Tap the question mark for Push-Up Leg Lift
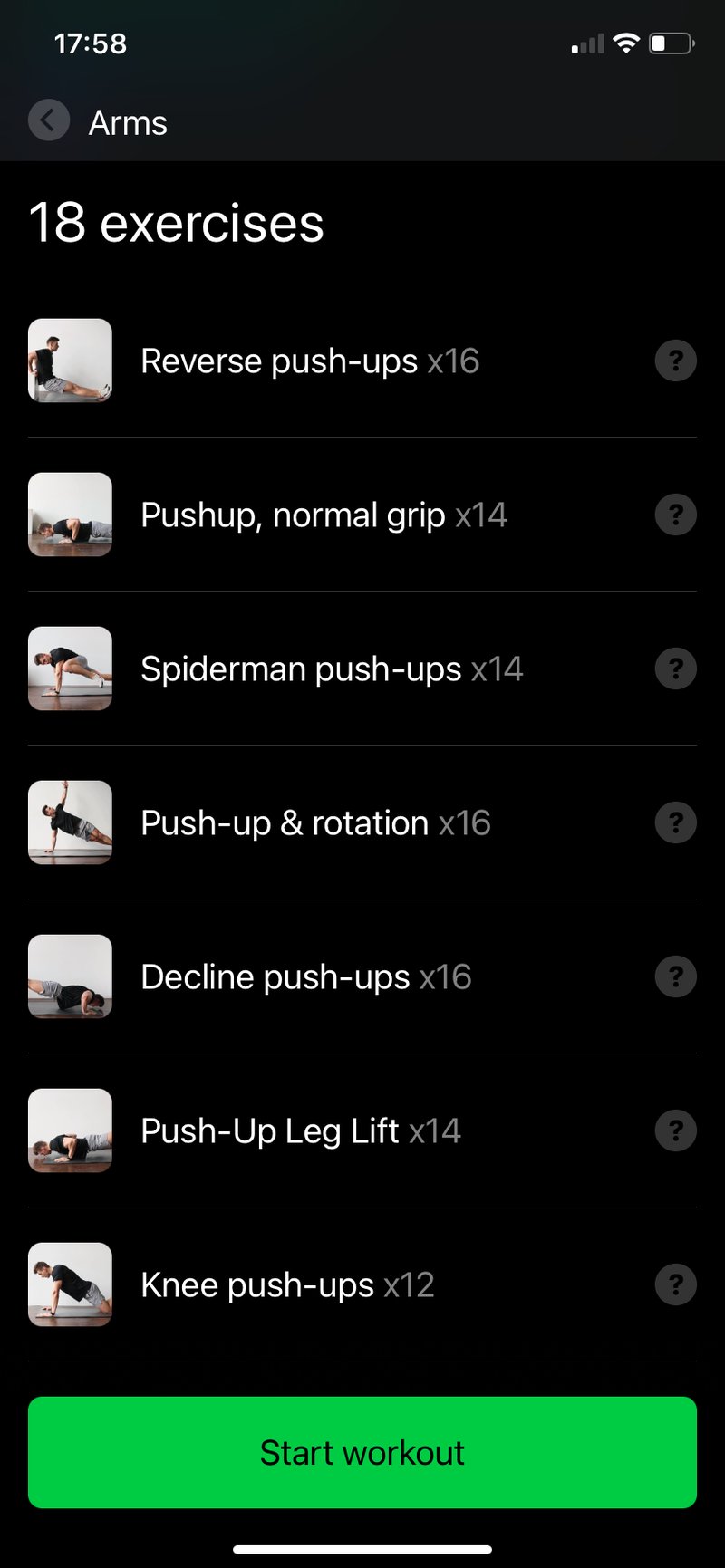Screen dimensions: 725x1568 point(675,1130)
